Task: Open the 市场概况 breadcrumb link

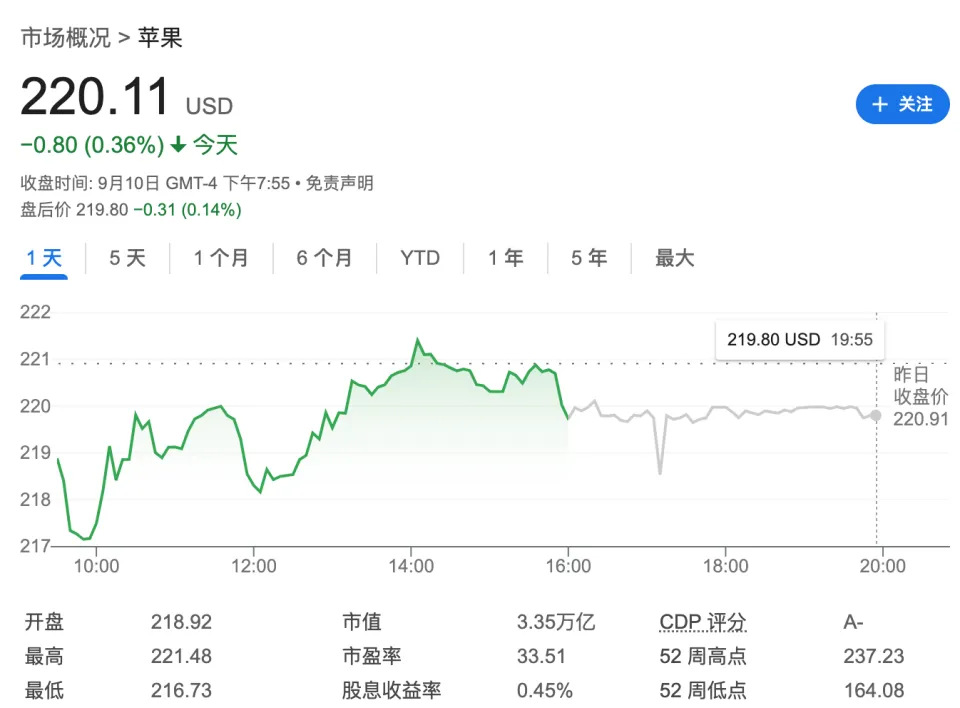Action: click(65, 38)
